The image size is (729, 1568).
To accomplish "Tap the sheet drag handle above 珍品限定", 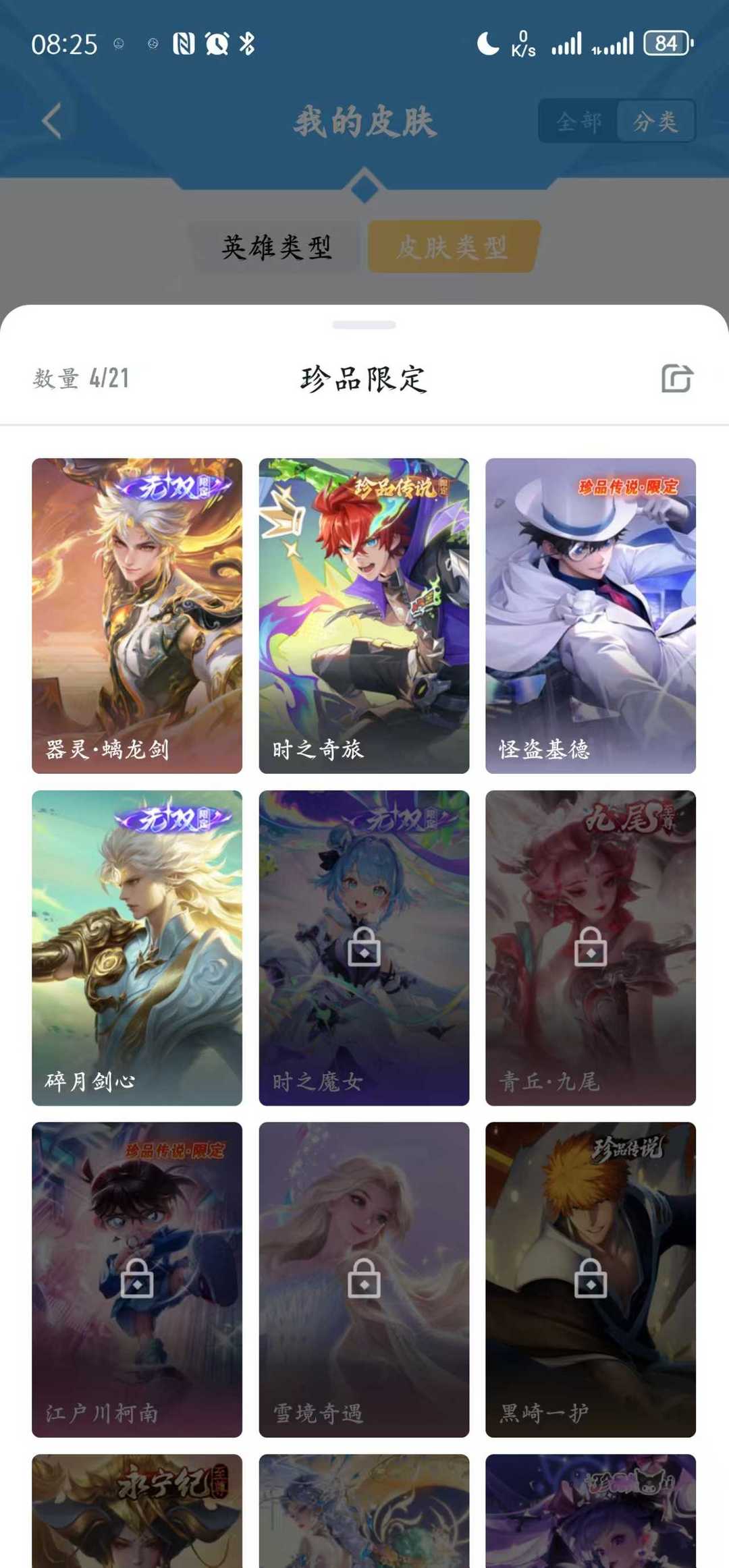I will click(364, 325).
